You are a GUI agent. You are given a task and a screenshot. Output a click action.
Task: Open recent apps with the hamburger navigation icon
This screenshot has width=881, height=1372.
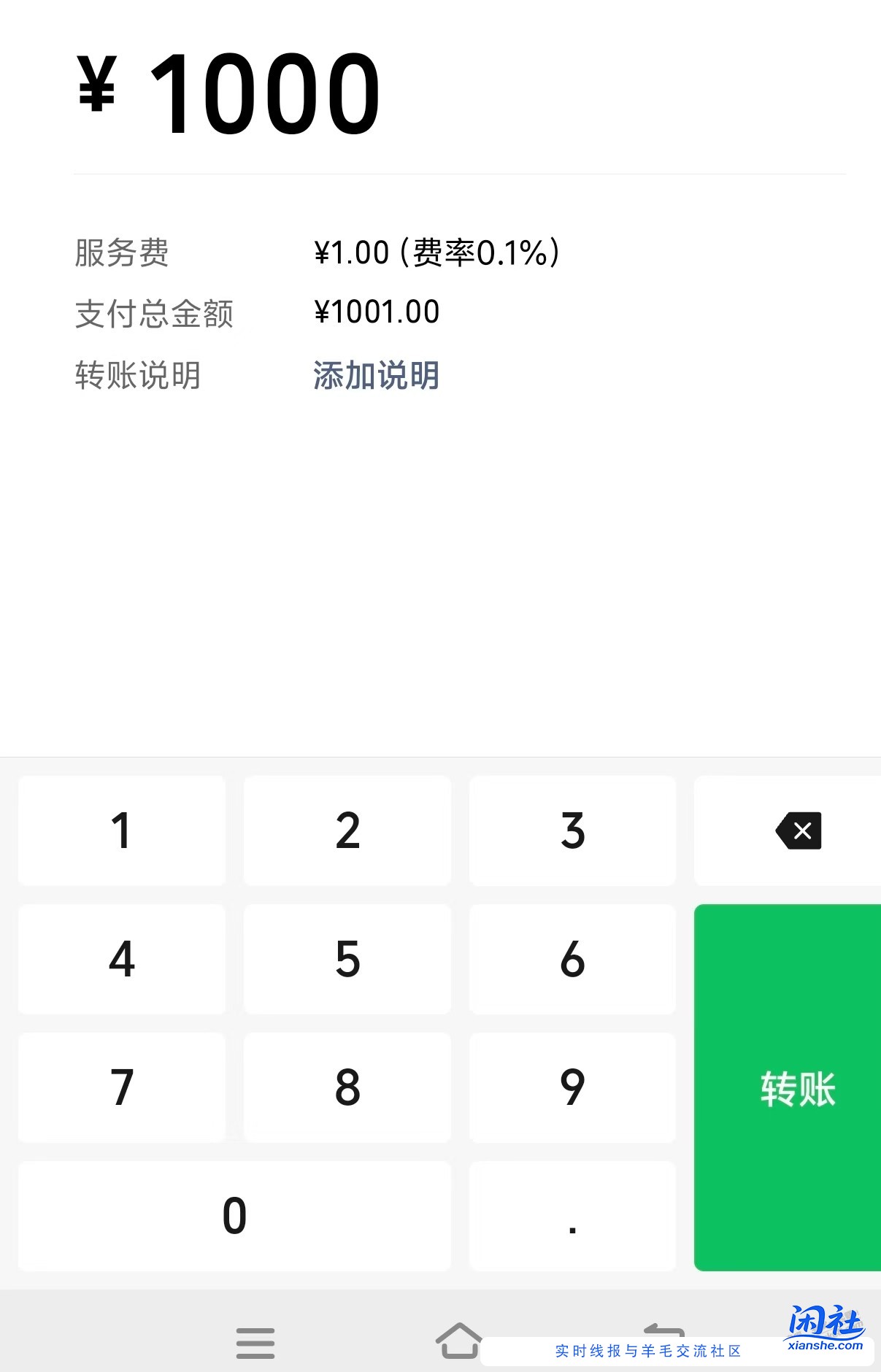(x=255, y=1343)
